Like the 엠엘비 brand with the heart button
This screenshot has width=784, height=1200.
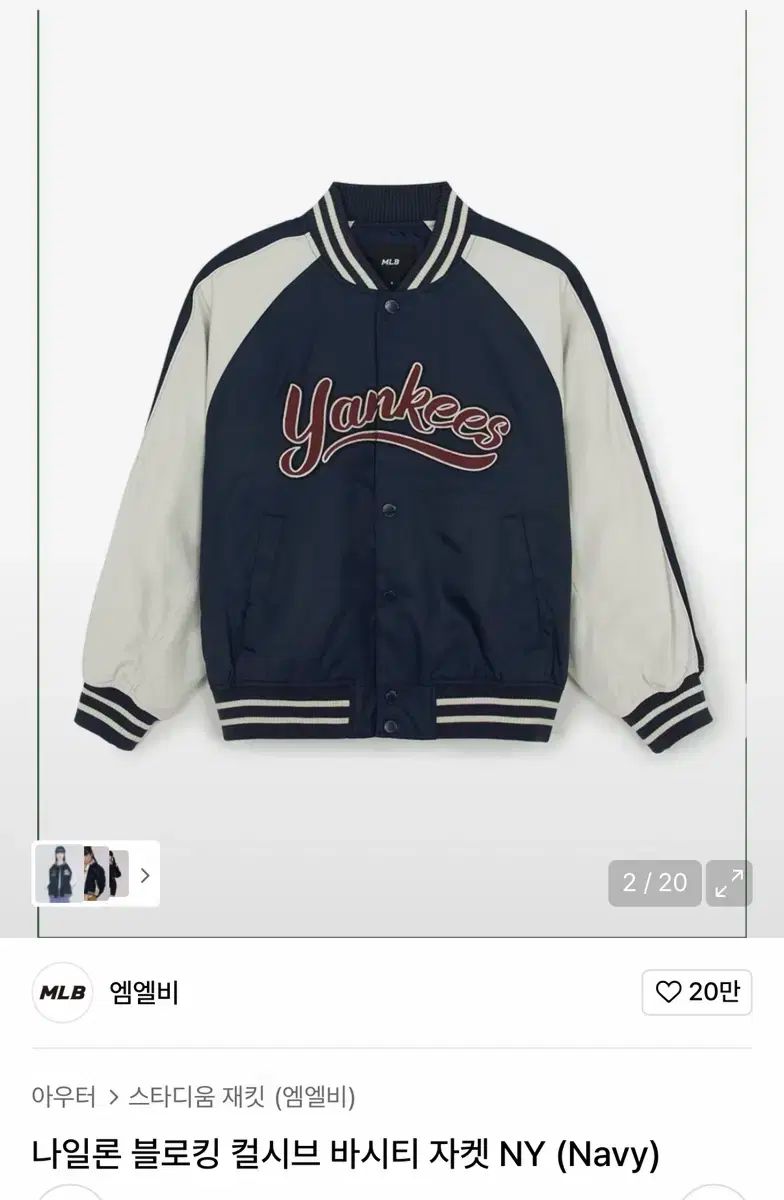[697, 992]
